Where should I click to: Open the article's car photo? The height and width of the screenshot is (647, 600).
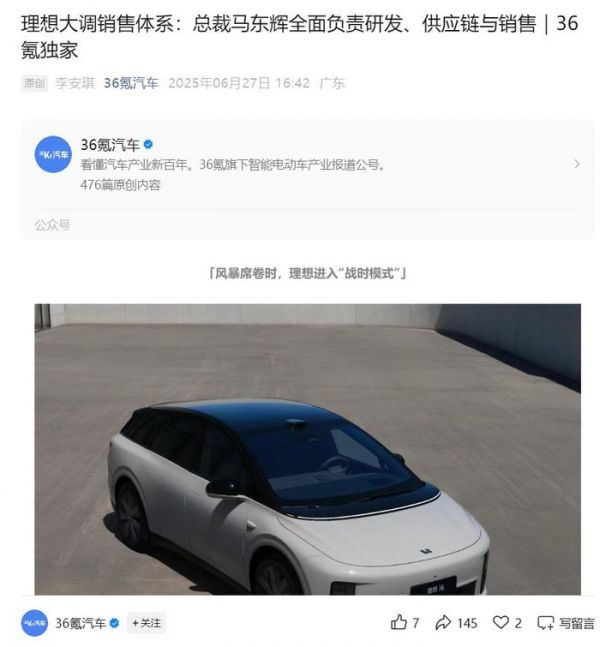(307, 448)
